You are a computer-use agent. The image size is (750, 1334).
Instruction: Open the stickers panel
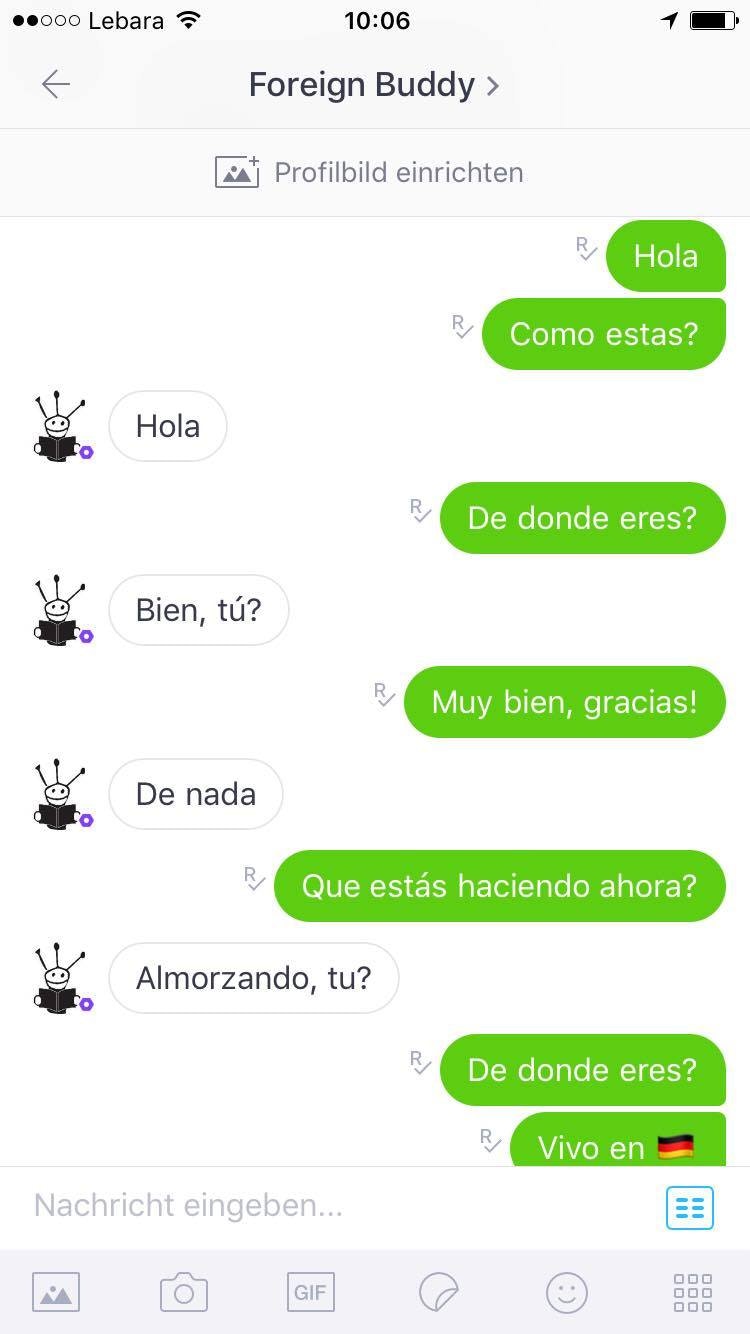438,1292
